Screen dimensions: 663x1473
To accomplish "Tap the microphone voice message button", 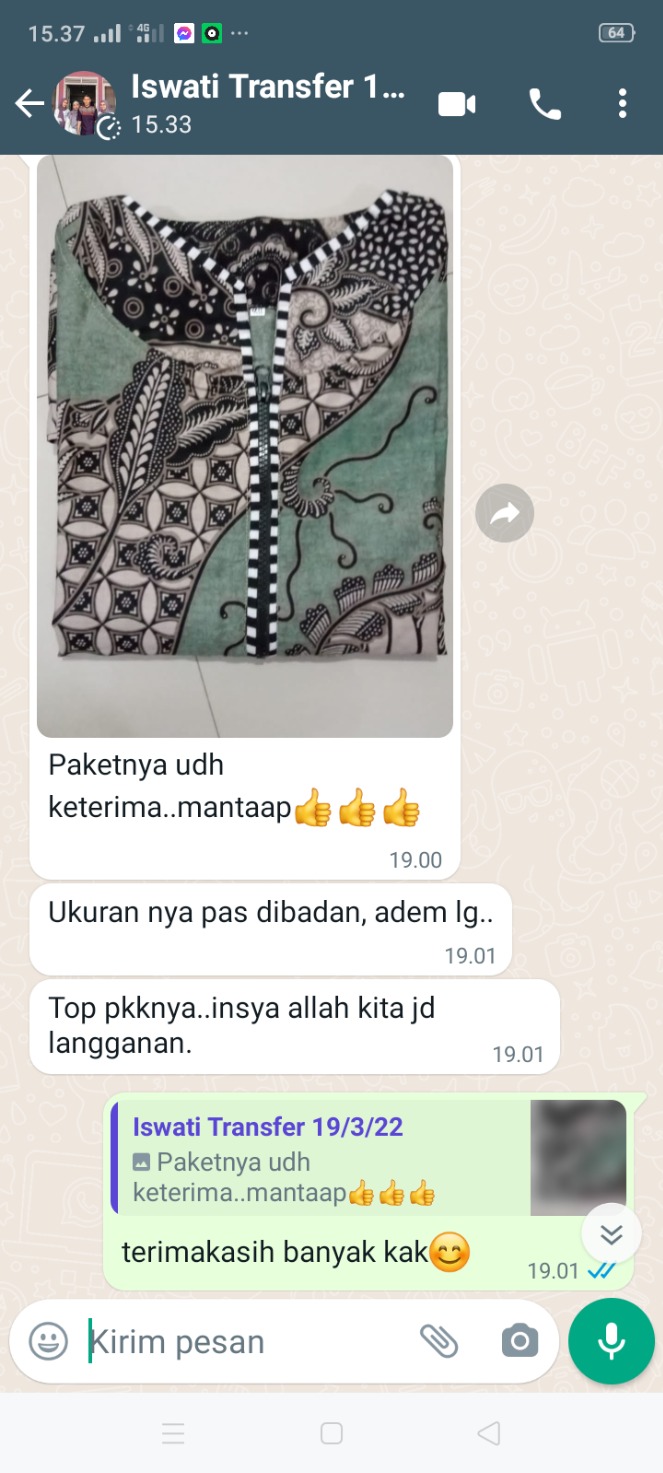I will coord(611,1341).
